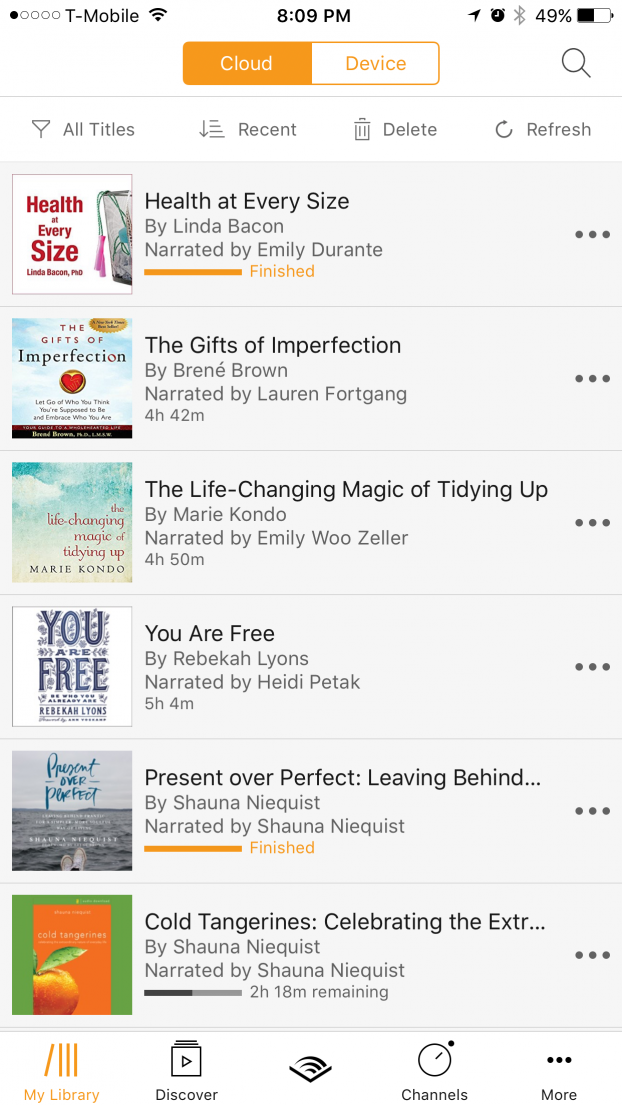
Task: Open the Channels tab
Action: pyautogui.click(x=435, y=1070)
